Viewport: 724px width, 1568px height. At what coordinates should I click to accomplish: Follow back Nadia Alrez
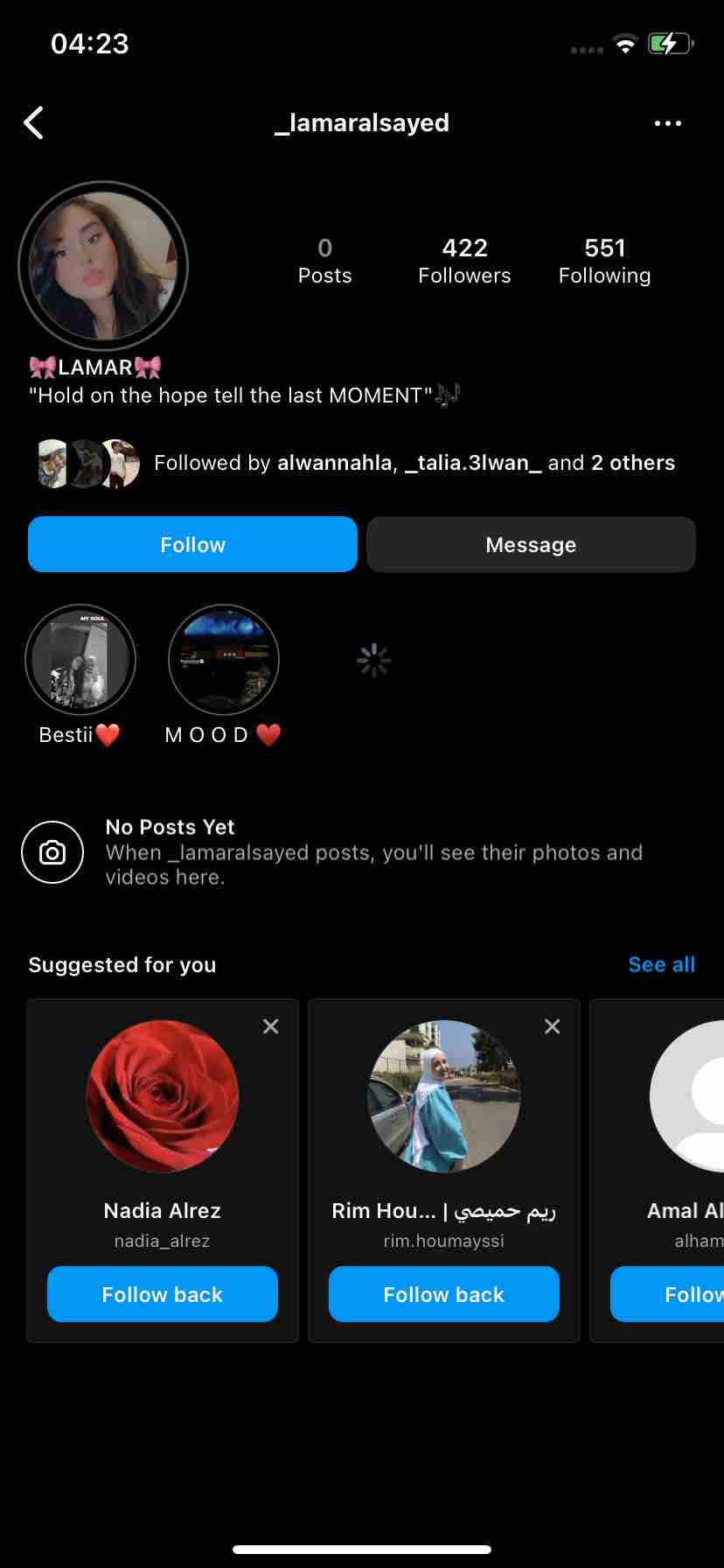pos(163,1294)
